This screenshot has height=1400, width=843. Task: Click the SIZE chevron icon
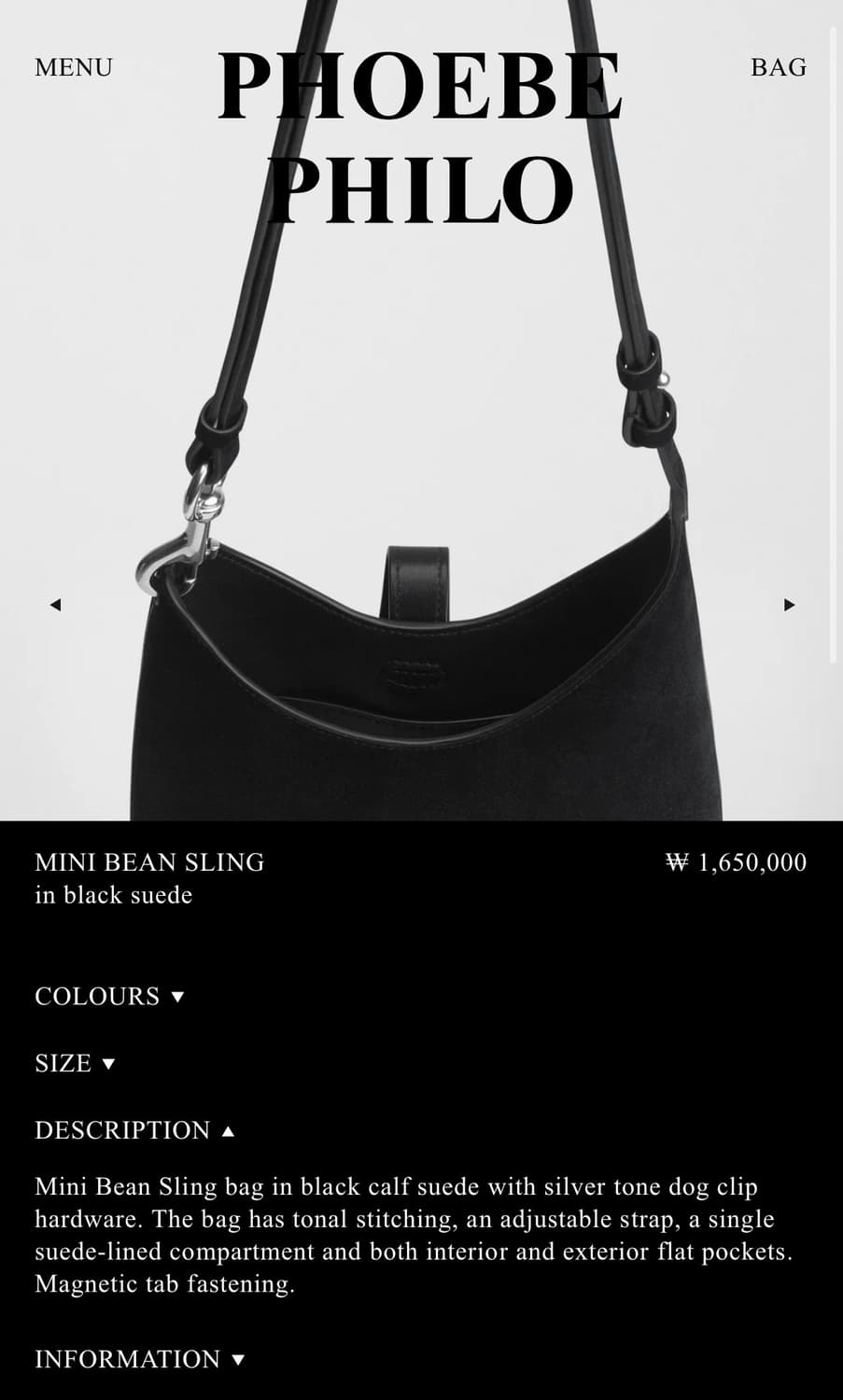click(x=107, y=1064)
